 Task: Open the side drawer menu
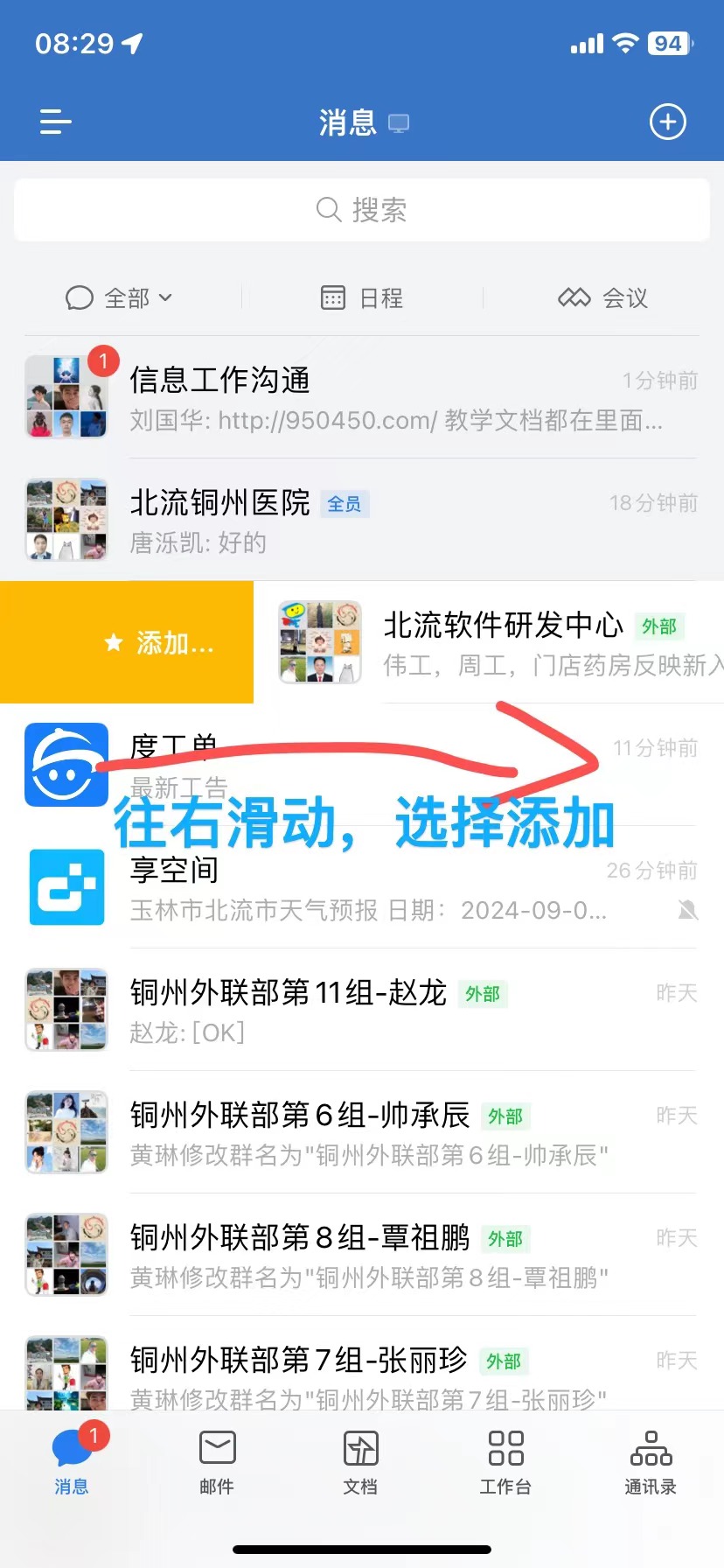tap(55, 122)
